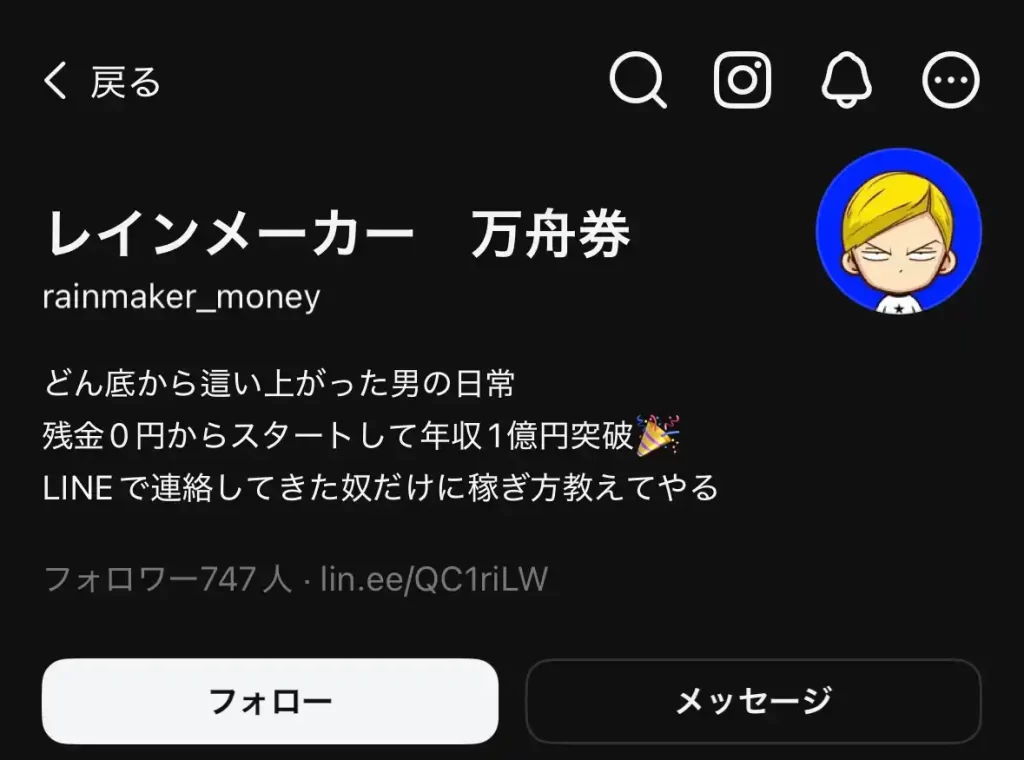Send a message via メッセージ button
1024x760 pixels.
(753, 701)
